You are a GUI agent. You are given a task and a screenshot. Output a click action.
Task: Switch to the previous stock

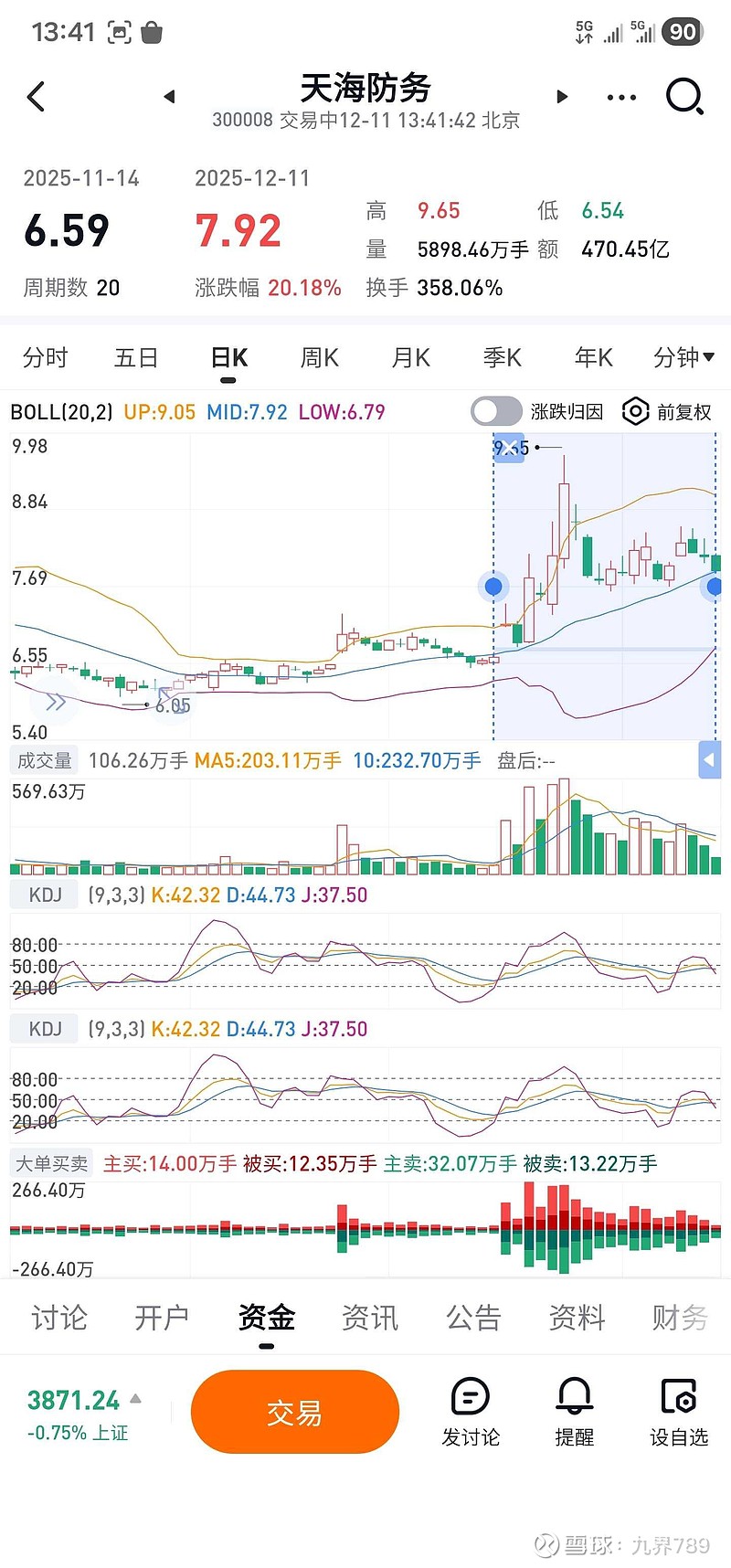[x=169, y=96]
